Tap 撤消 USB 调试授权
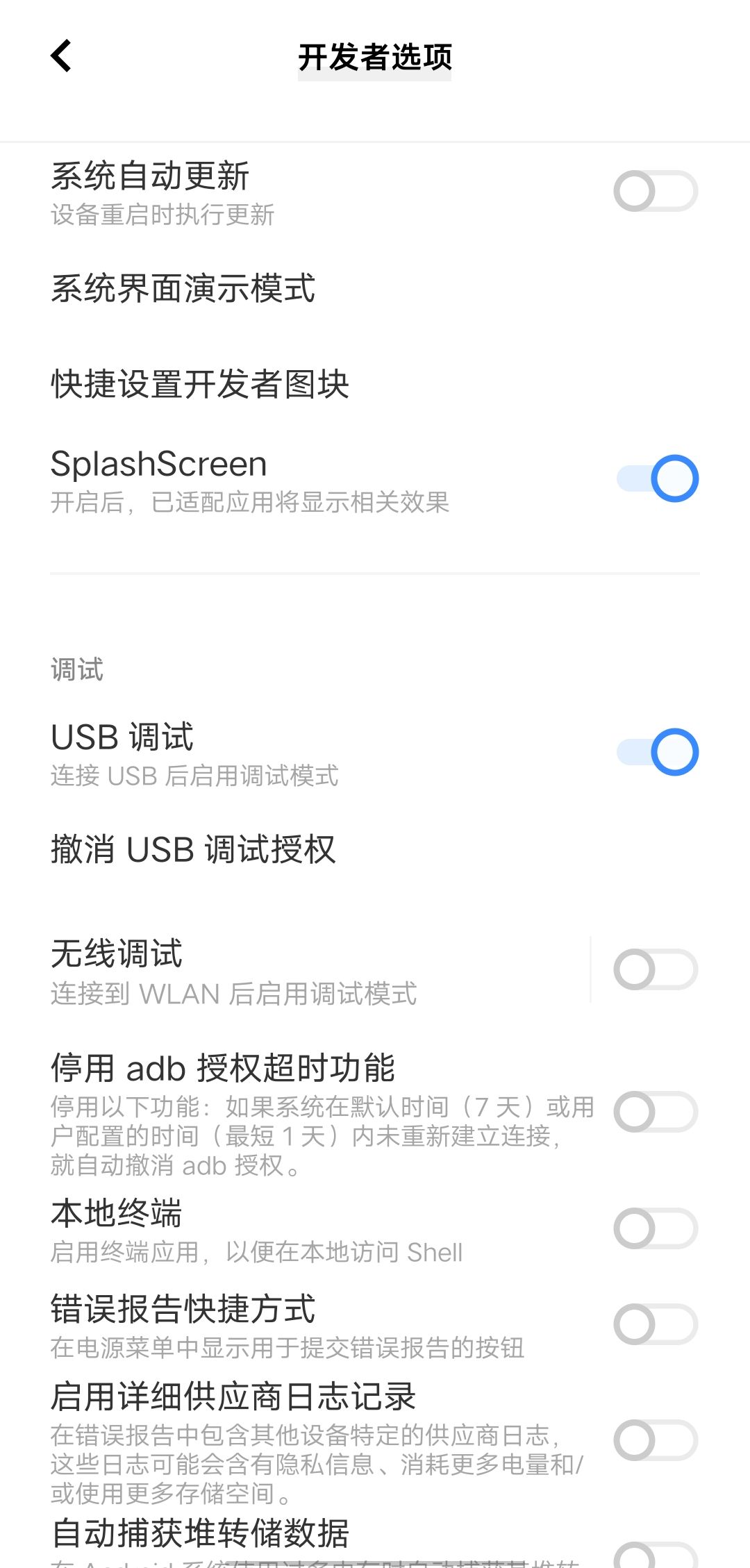 (x=375, y=849)
